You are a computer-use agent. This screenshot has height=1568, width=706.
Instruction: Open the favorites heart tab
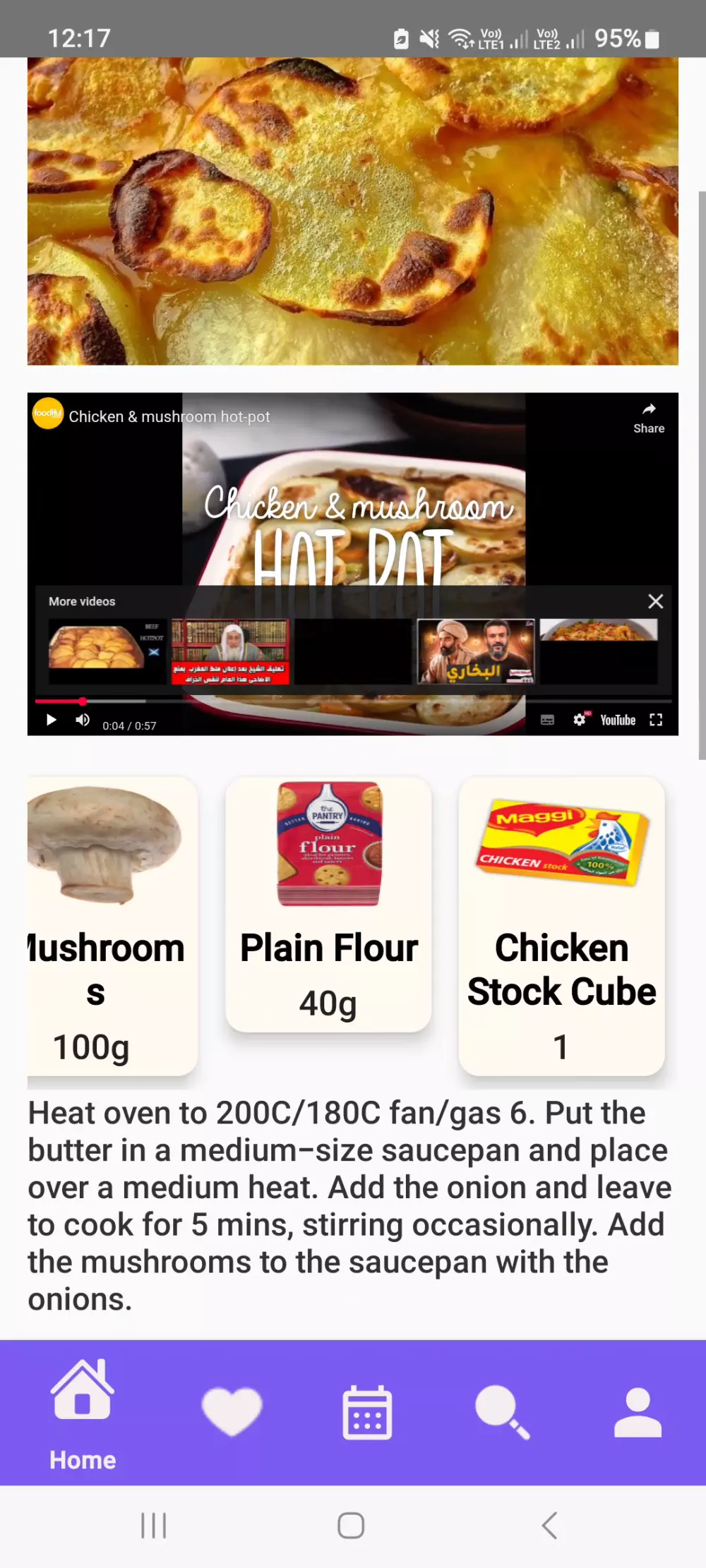(x=232, y=1411)
